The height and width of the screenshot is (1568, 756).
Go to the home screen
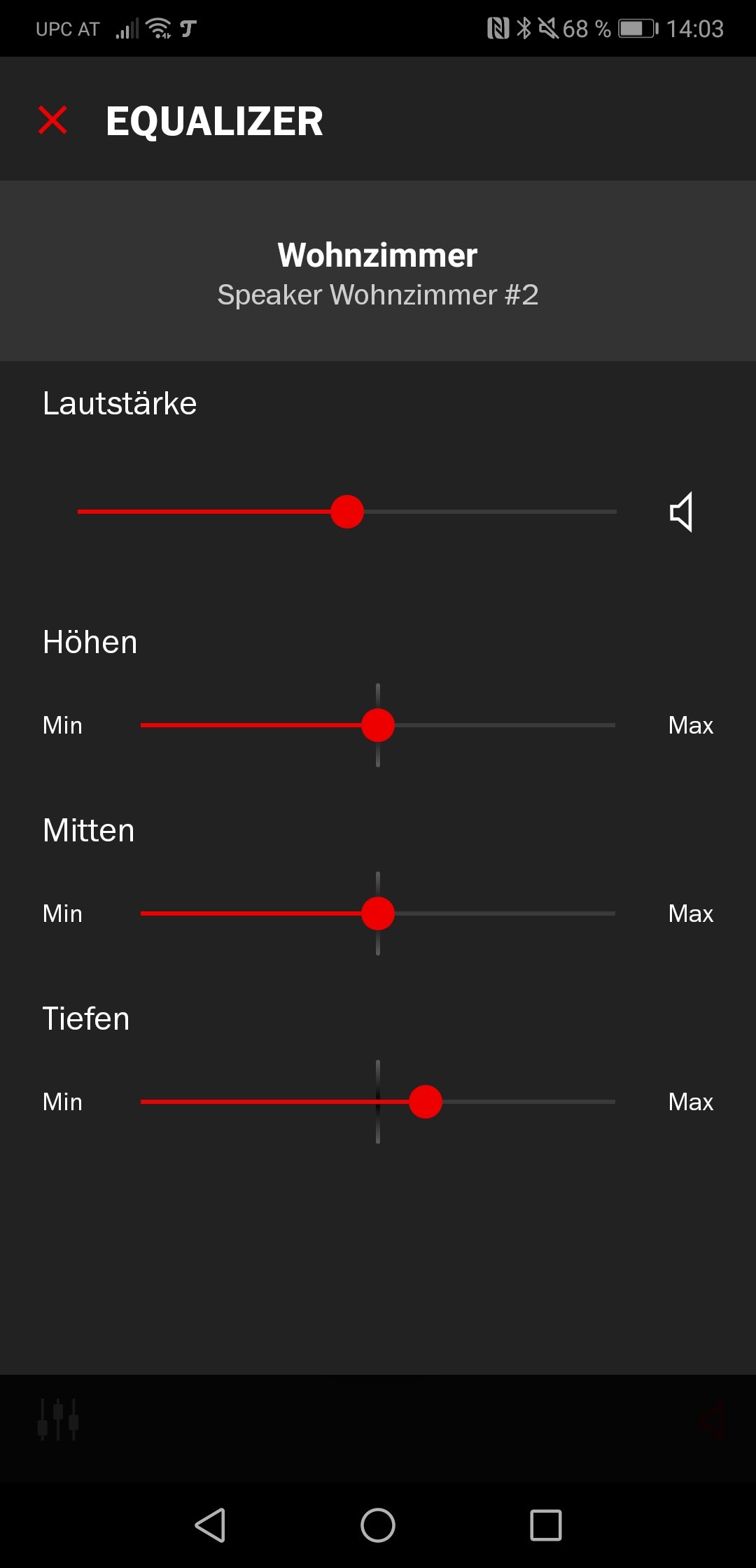(378, 1525)
